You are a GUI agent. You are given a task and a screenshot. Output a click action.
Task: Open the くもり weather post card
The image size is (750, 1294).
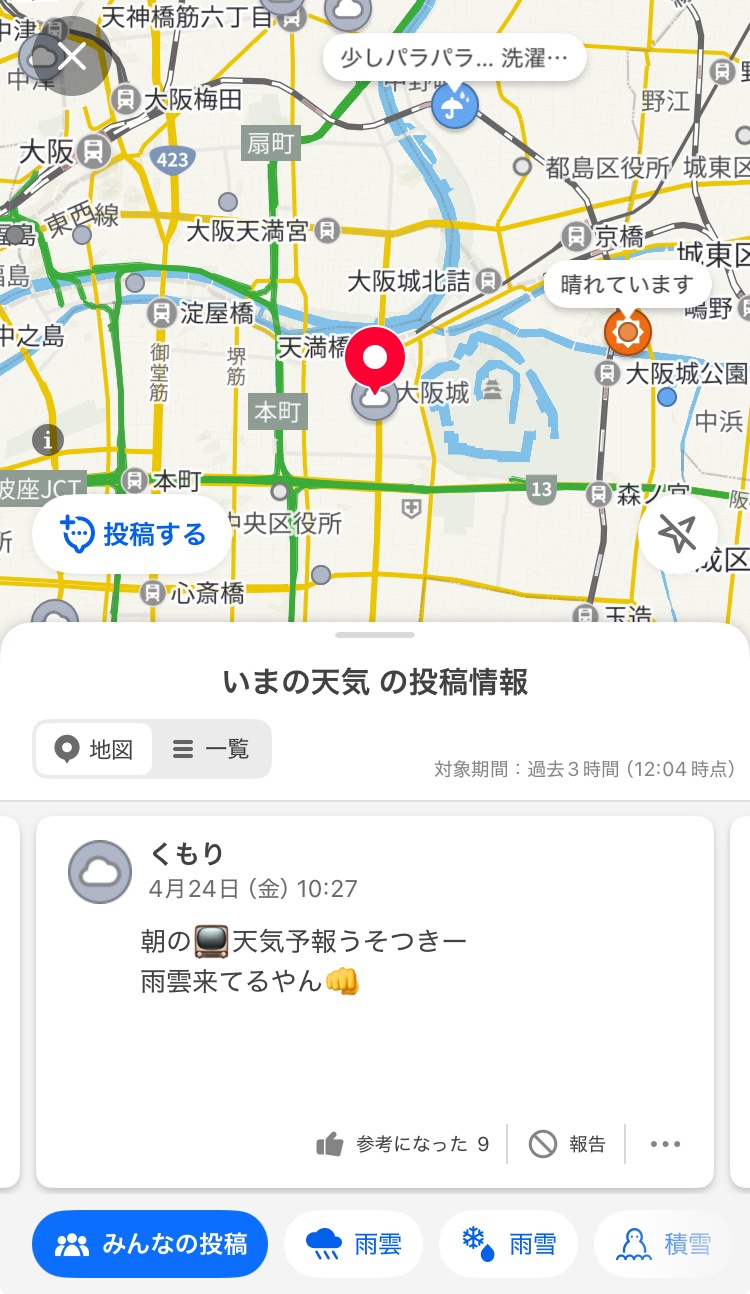click(x=375, y=1000)
